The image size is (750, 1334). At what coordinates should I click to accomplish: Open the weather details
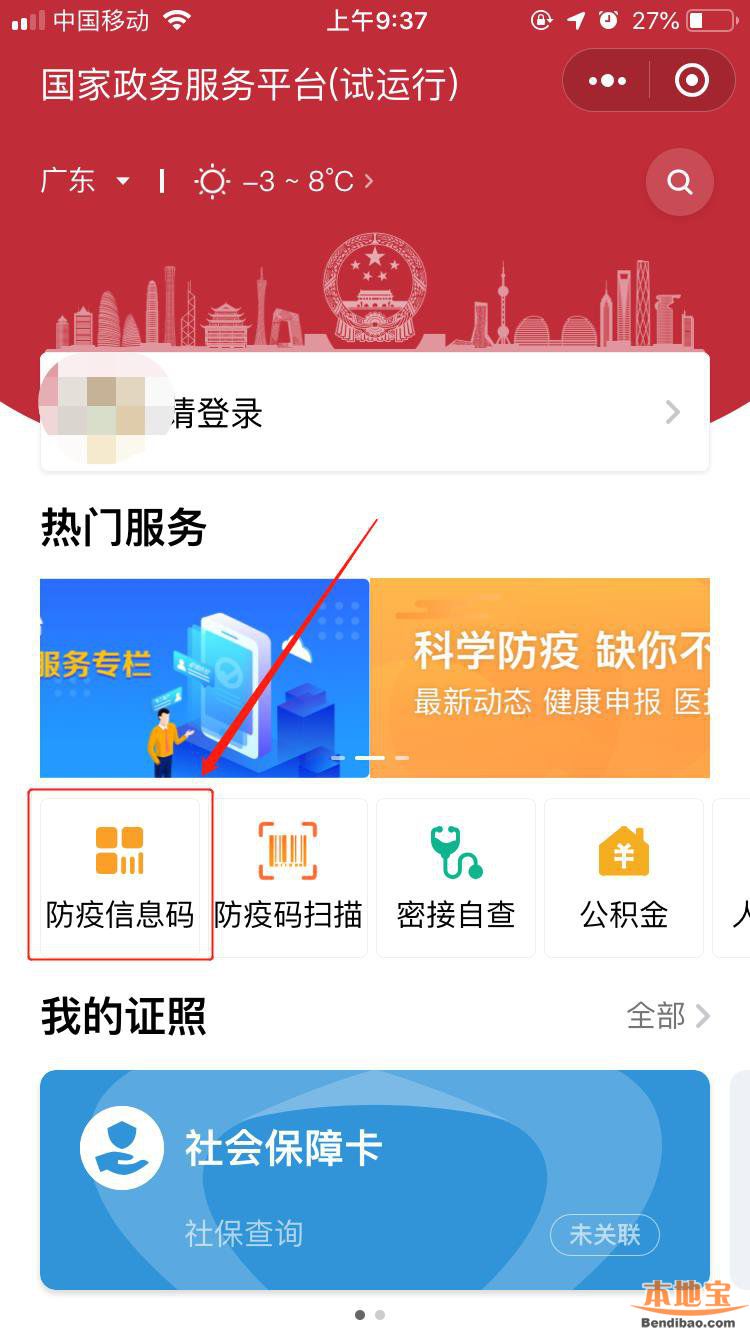[284, 181]
